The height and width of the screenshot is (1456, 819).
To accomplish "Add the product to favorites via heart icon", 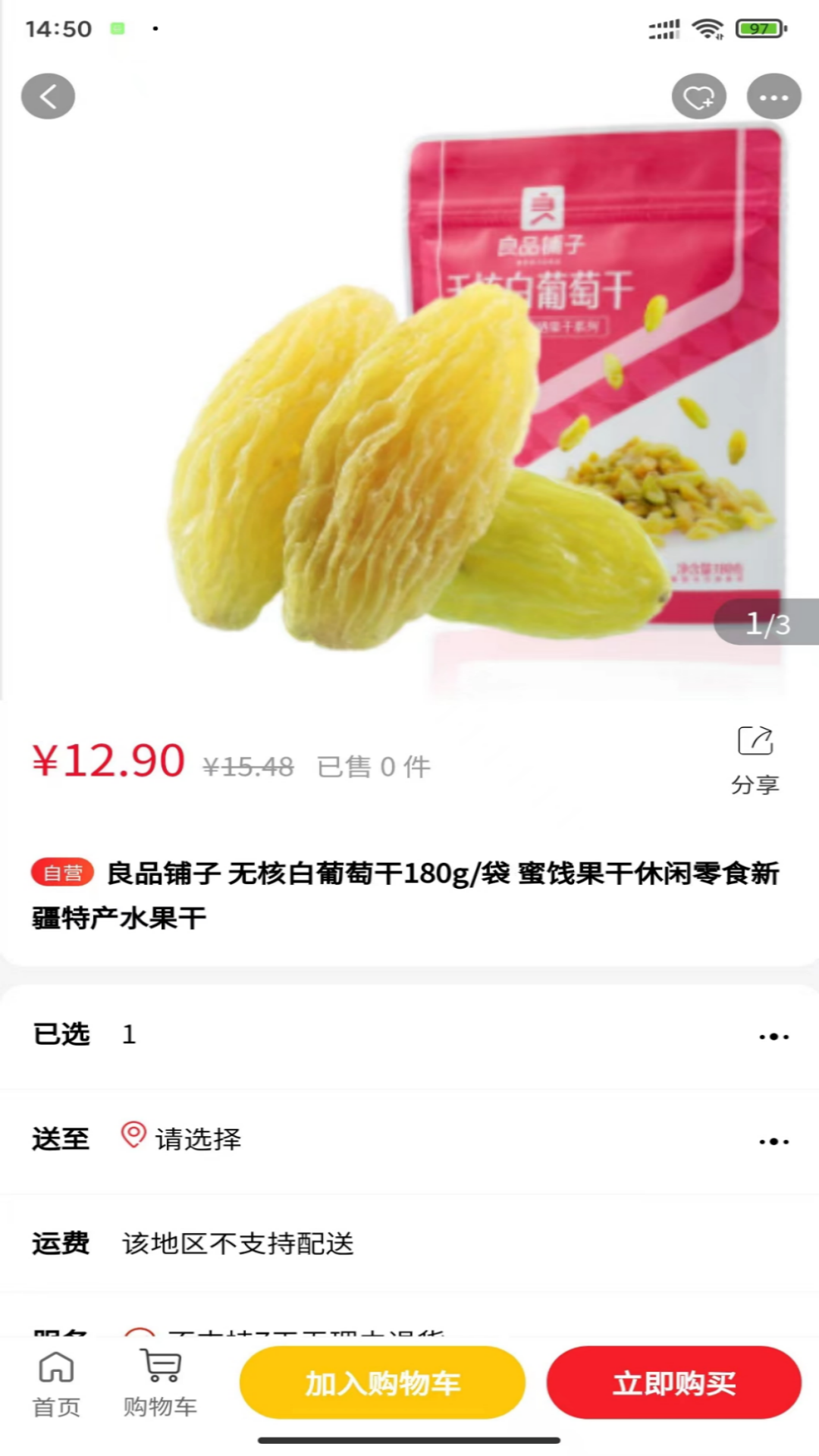I will (x=699, y=96).
